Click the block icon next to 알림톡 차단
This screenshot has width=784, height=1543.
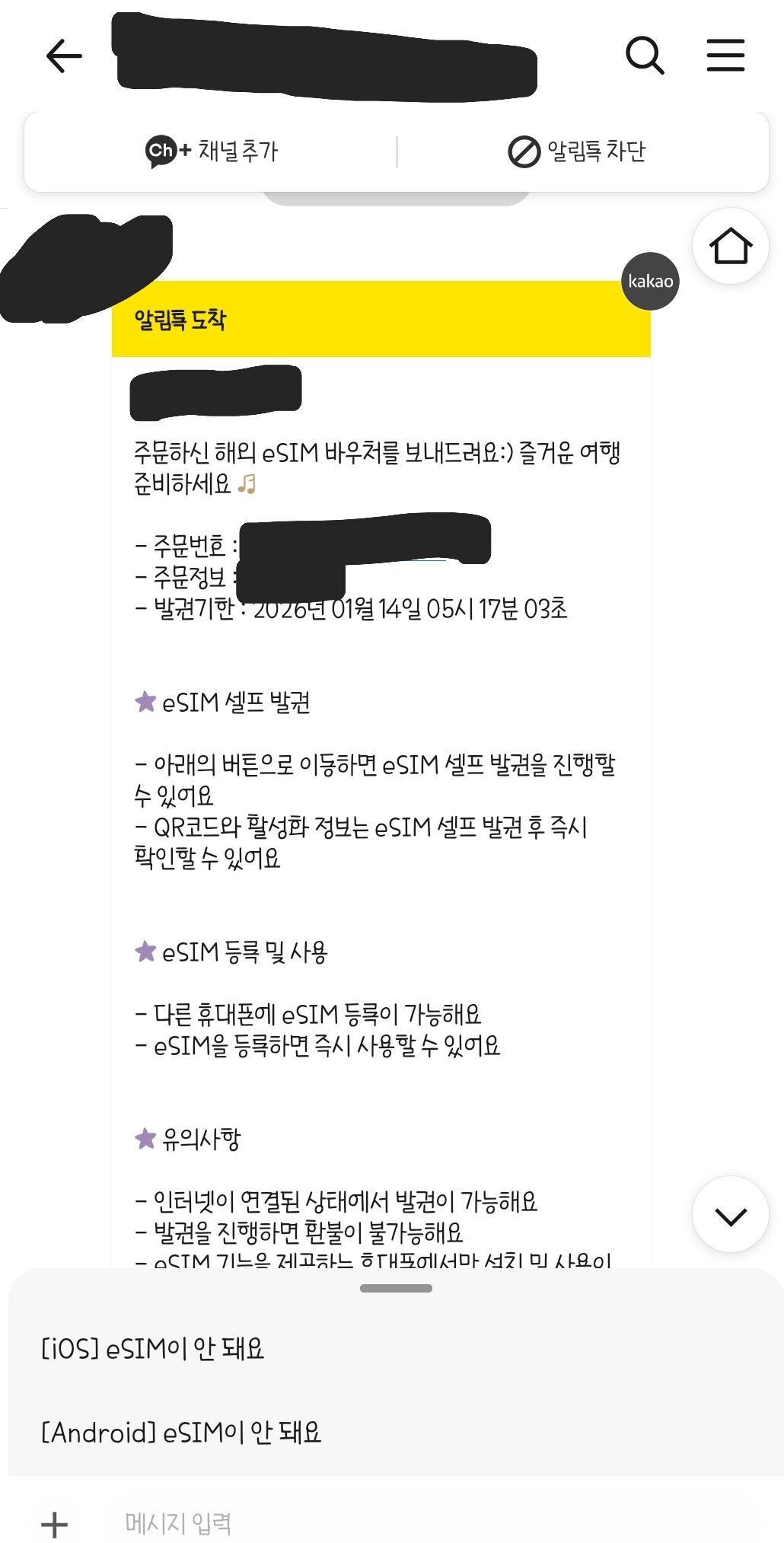click(x=522, y=151)
